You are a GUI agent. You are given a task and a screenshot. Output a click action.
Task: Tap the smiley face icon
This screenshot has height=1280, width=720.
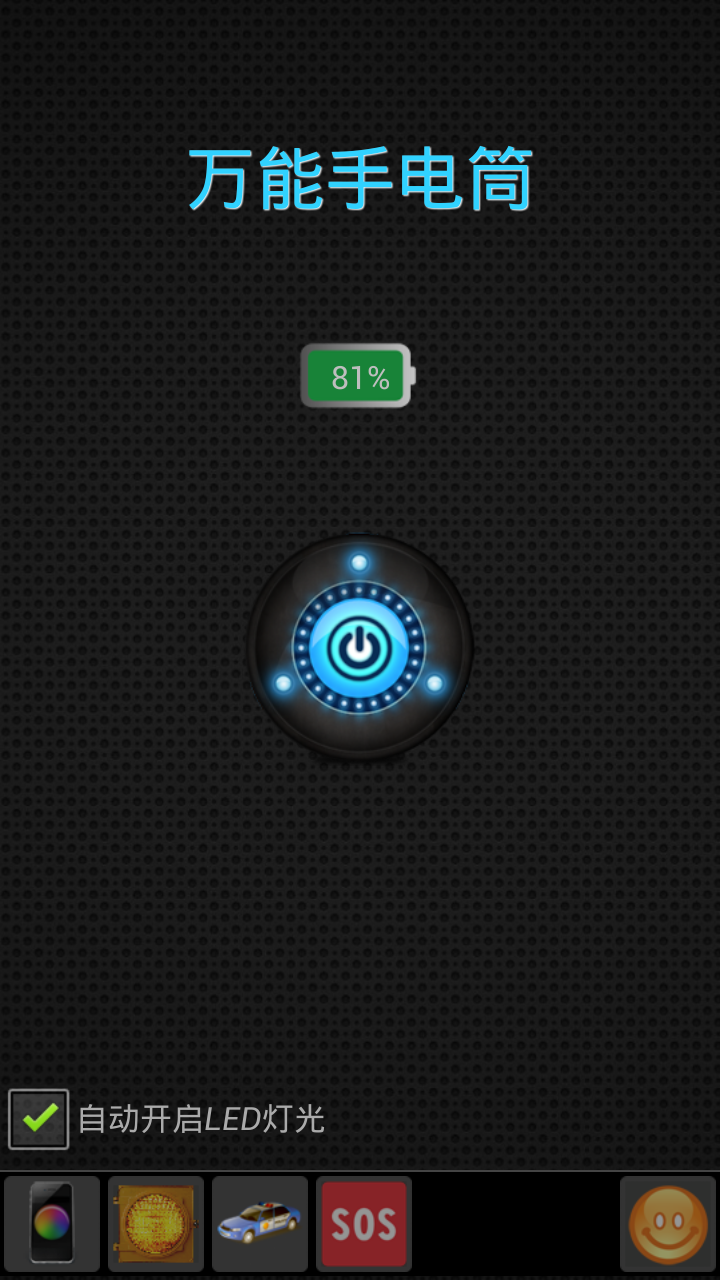[x=668, y=1224]
